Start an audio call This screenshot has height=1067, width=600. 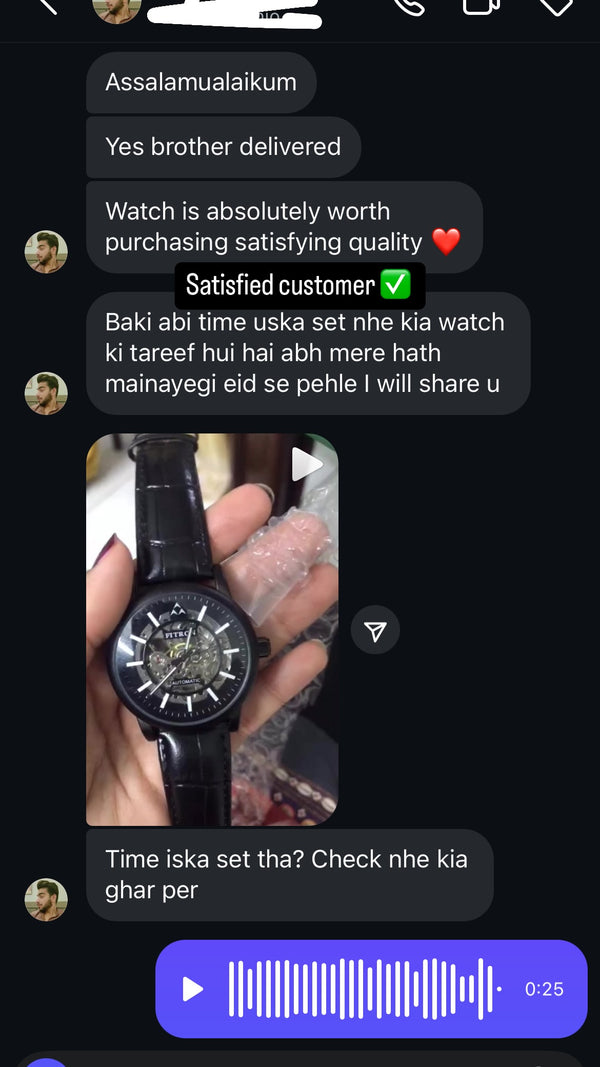click(408, 6)
